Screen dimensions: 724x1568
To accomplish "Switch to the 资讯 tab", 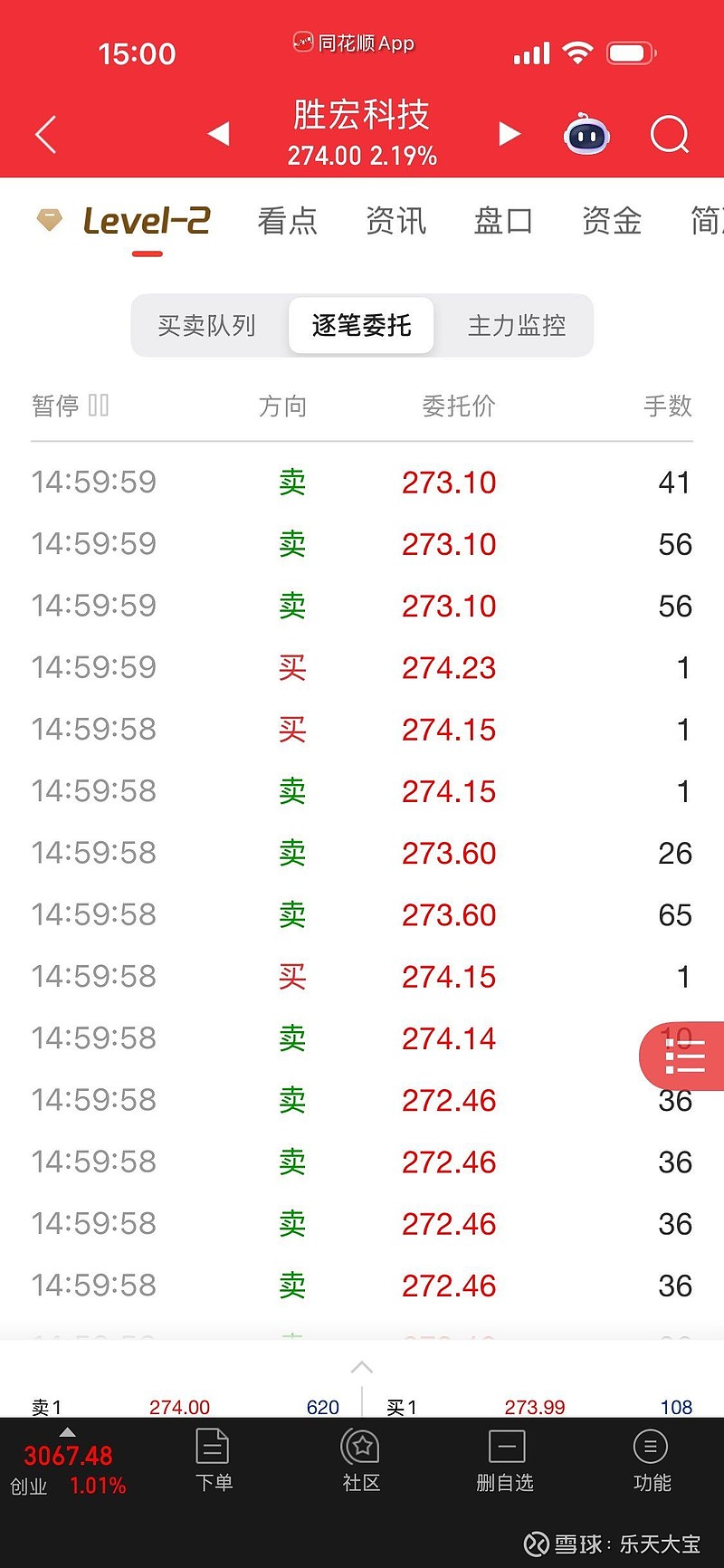I will click(x=395, y=221).
